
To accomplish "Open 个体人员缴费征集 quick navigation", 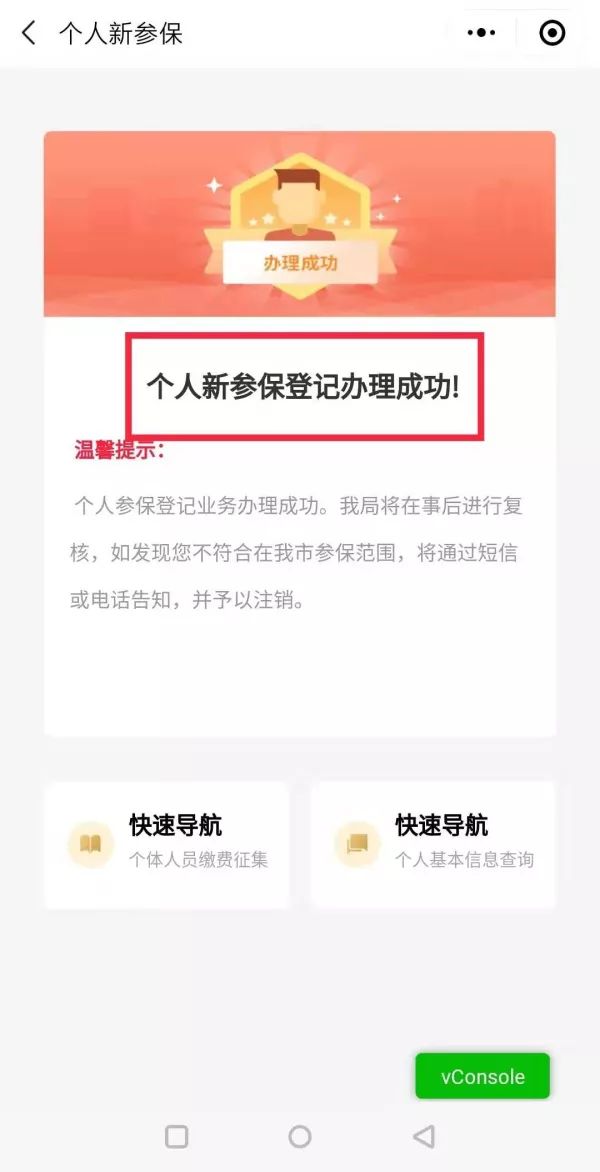I will (167, 845).
